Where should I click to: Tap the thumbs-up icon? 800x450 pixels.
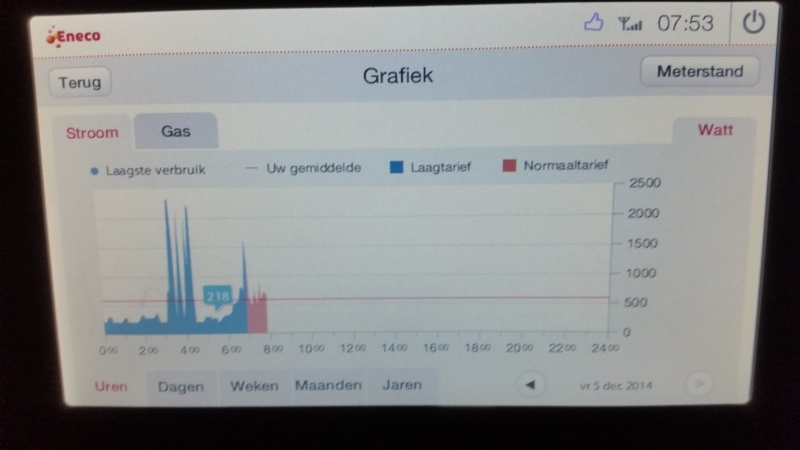[593, 22]
